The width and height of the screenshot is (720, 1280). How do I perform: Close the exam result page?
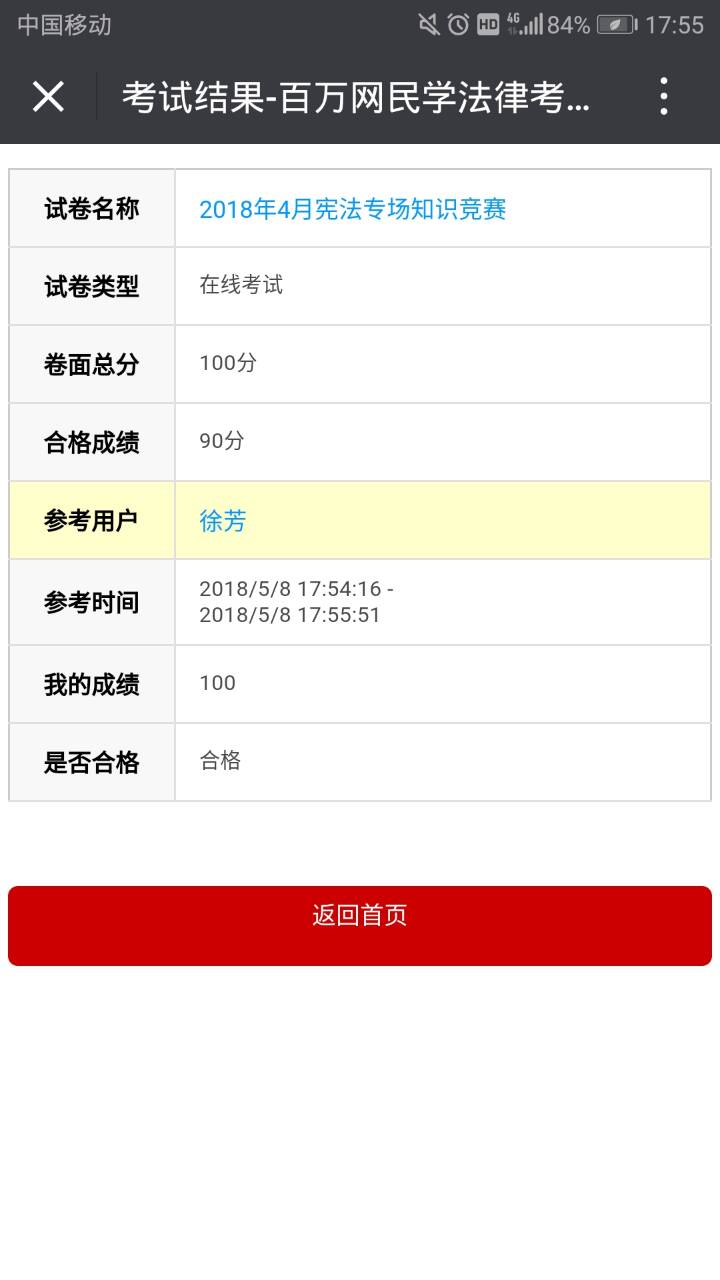tap(48, 97)
